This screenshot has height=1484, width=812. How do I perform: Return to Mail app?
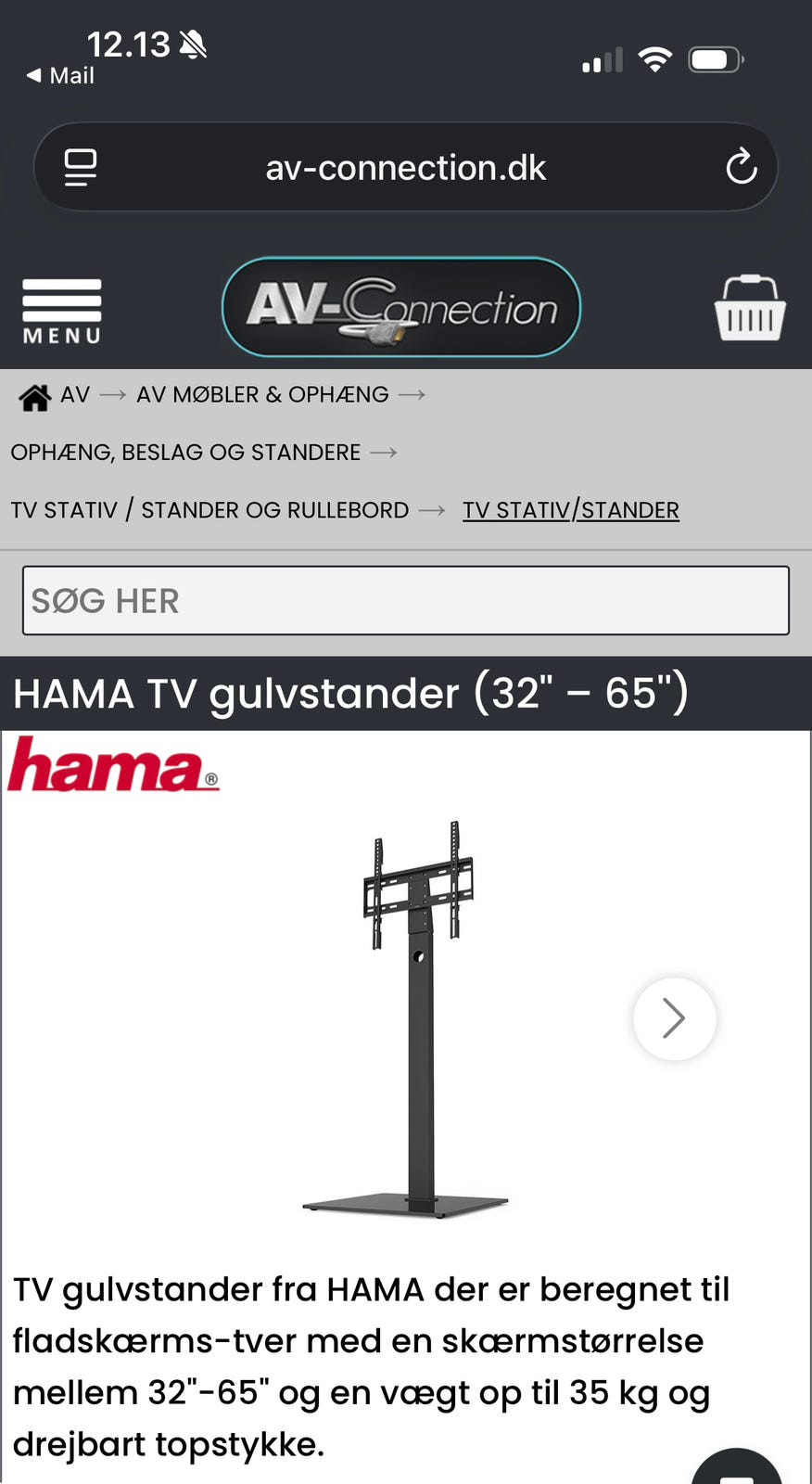pos(60,75)
